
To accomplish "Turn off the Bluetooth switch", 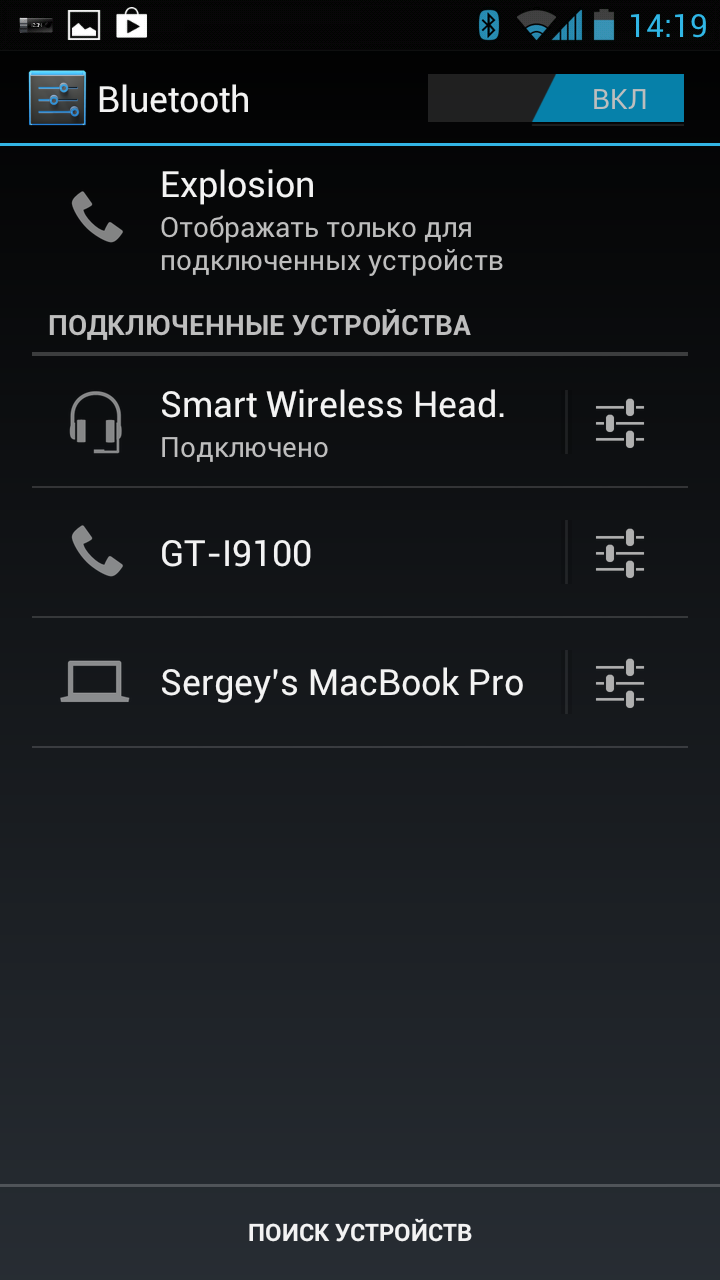I will (556, 99).
